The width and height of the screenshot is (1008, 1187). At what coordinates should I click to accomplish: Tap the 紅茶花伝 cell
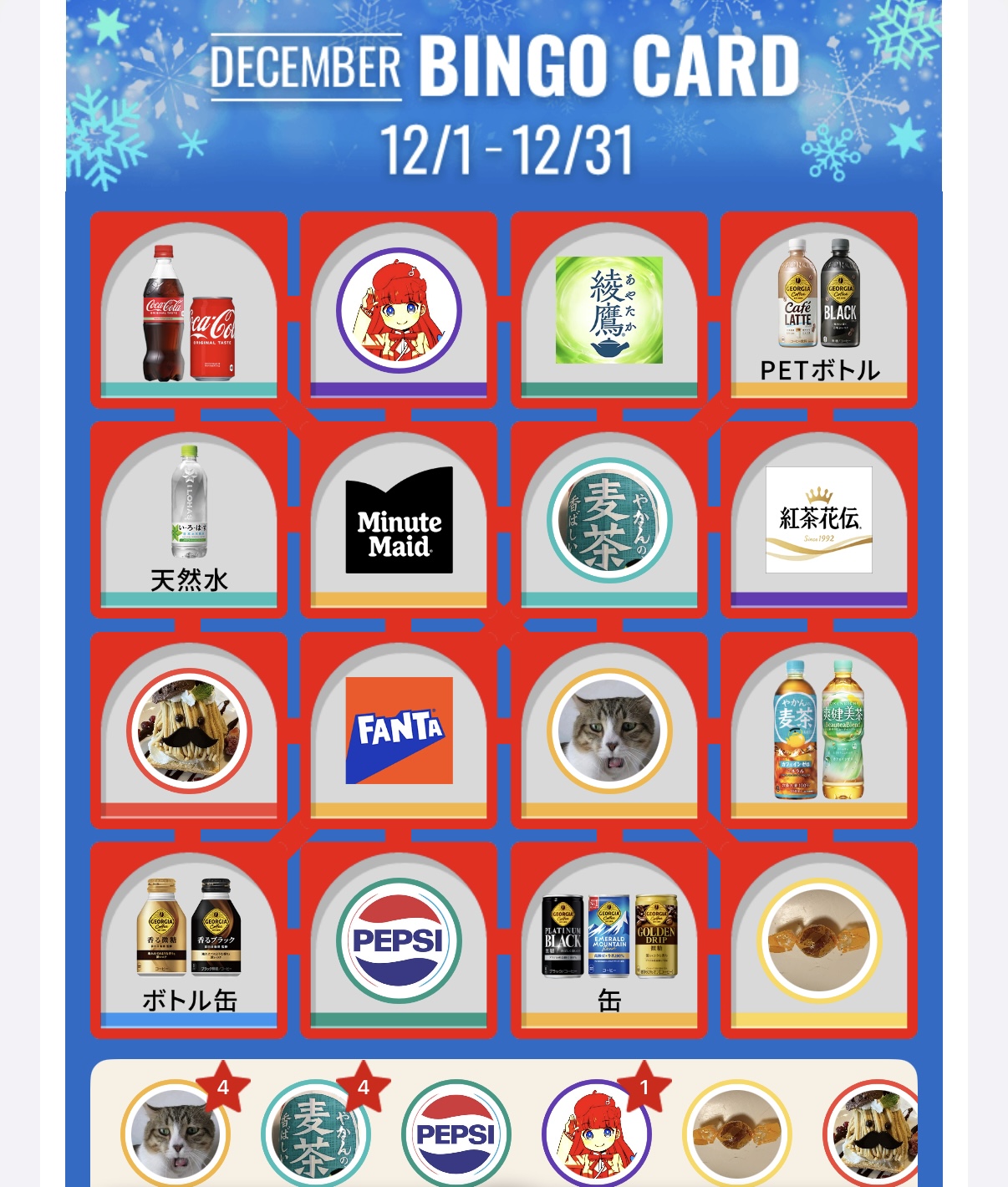click(x=819, y=521)
